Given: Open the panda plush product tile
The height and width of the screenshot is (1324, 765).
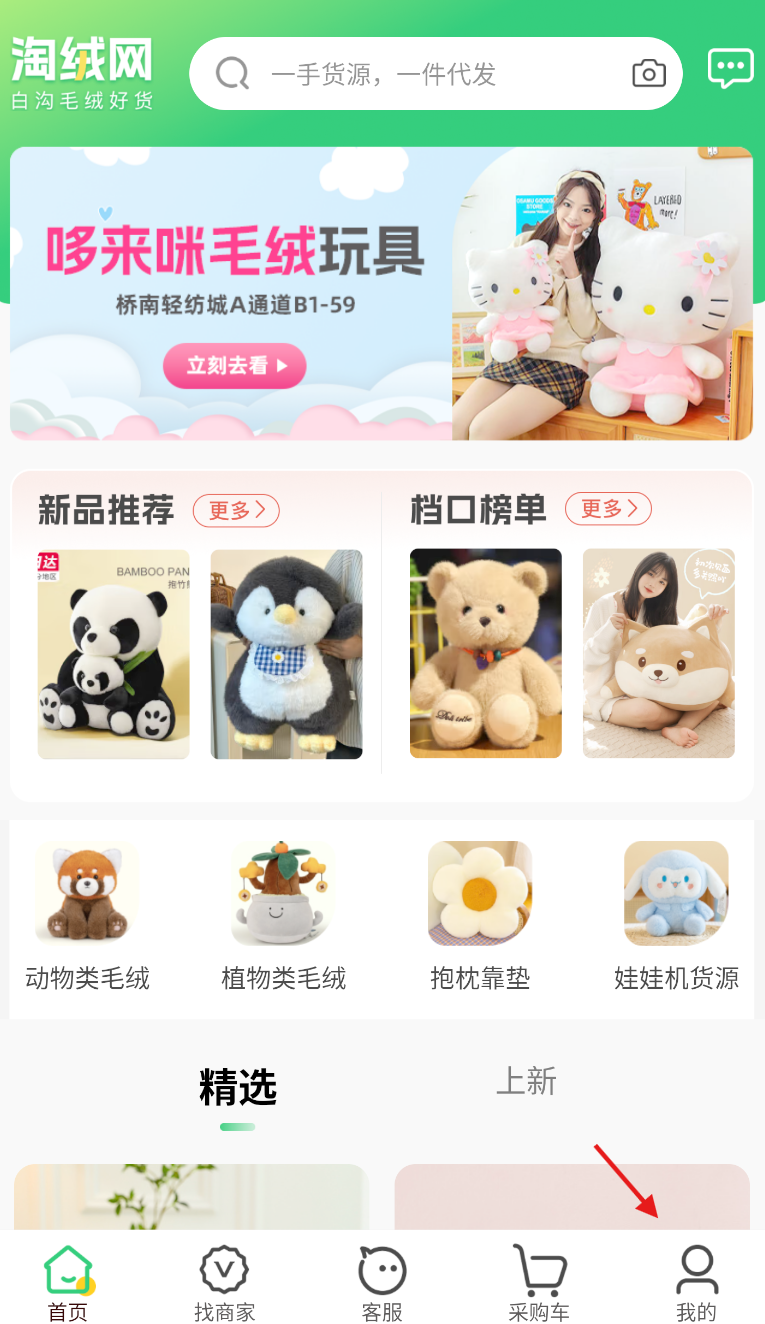Looking at the screenshot, I should pyautogui.click(x=113, y=654).
